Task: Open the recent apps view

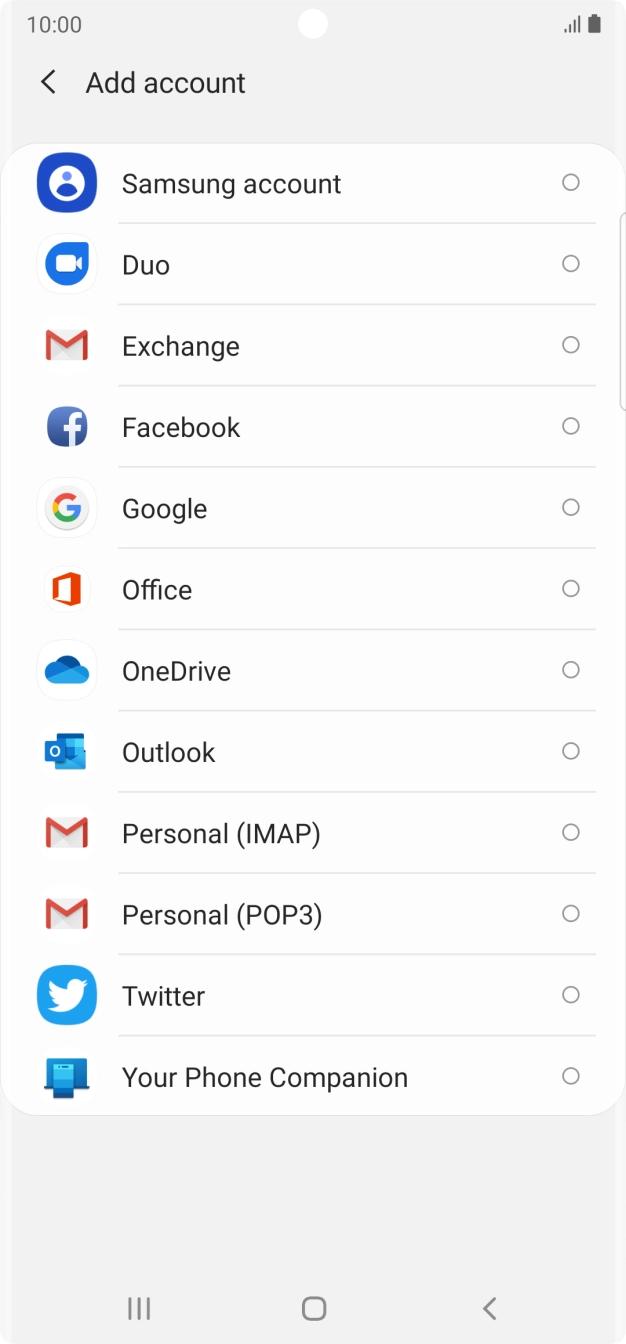Action: click(x=139, y=1308)
